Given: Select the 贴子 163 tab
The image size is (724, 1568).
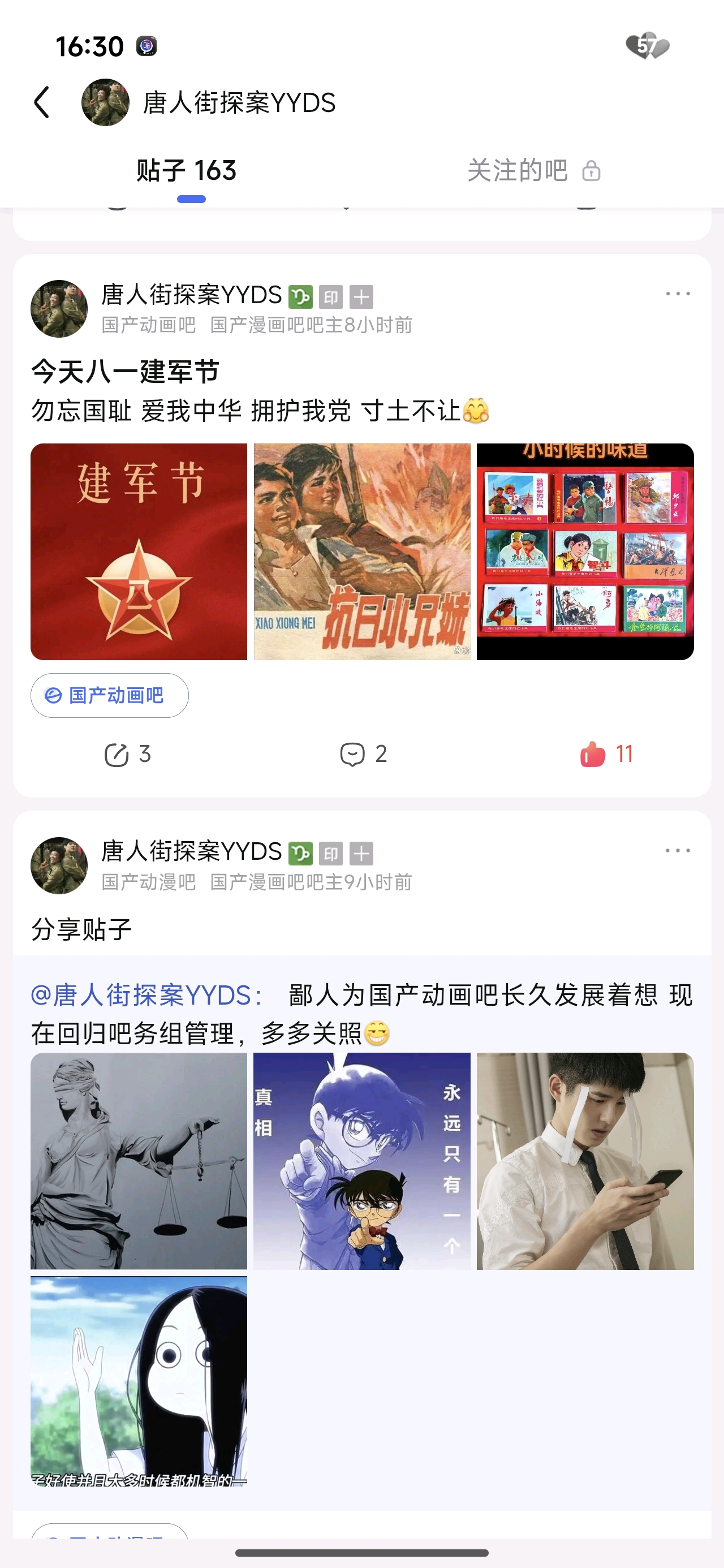Looking at the screenshot, I should tap(186, 170).
